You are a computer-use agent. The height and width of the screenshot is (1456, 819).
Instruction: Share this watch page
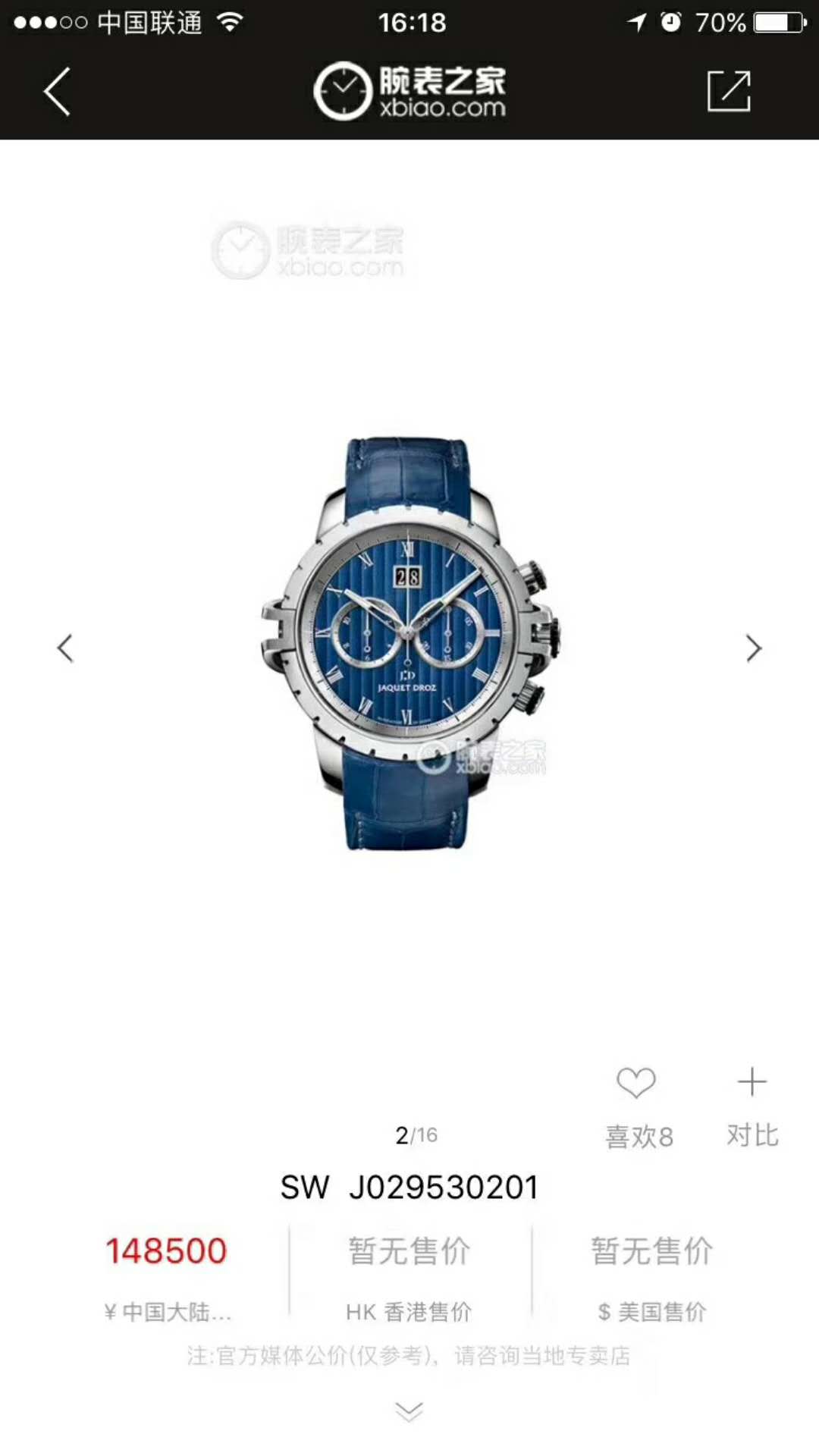point(728,92)
